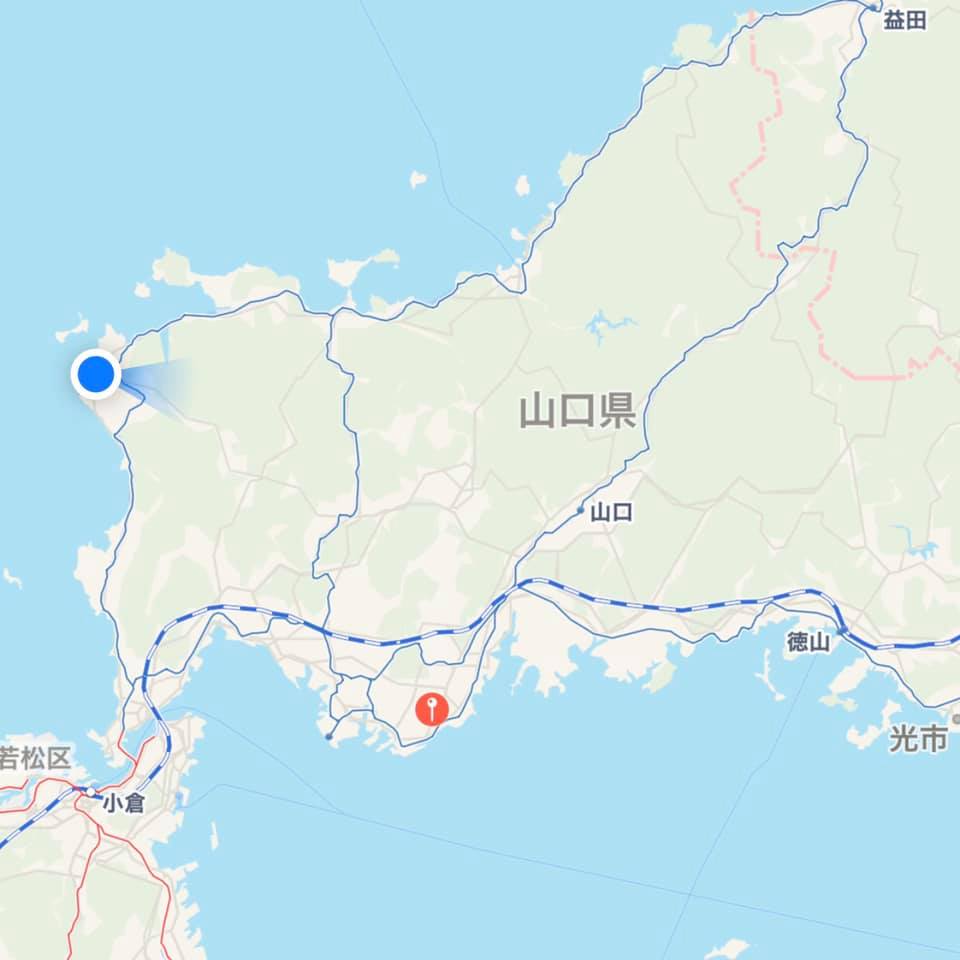Tap the red dropped pin marker

431,710
